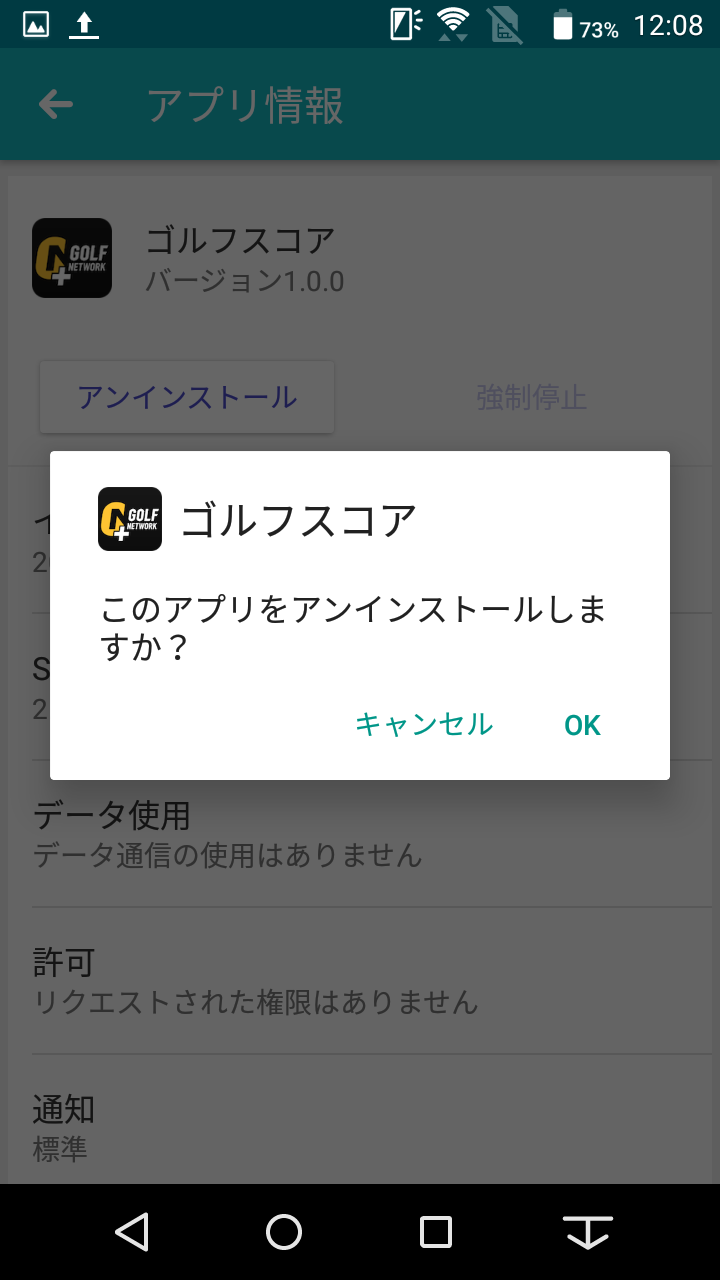
Task: Go to the home screen
Action: pyautogui.click(x=284, y=1232)
